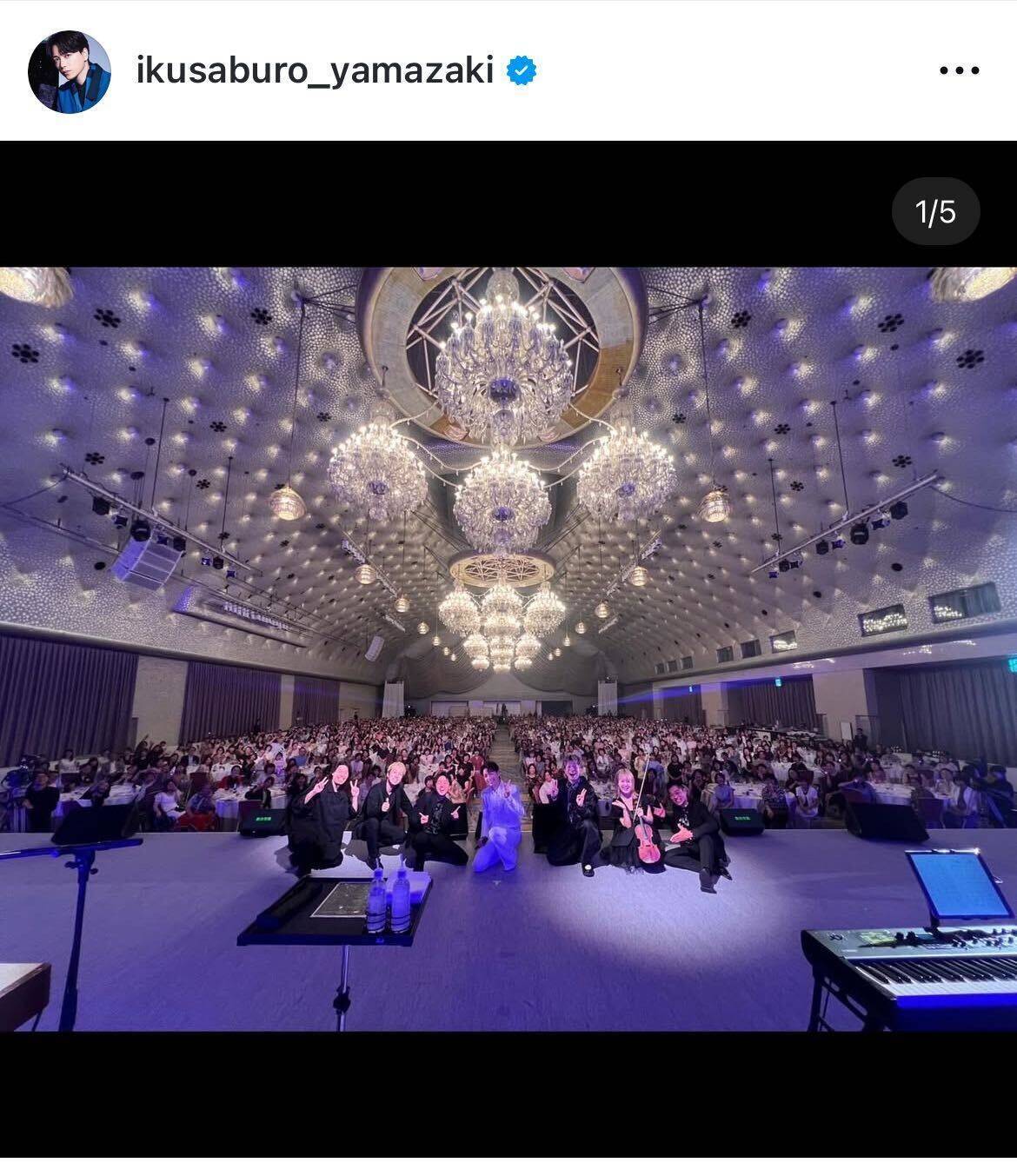Open ikusaburo_yamazaki's profile picture

point(70,71)
